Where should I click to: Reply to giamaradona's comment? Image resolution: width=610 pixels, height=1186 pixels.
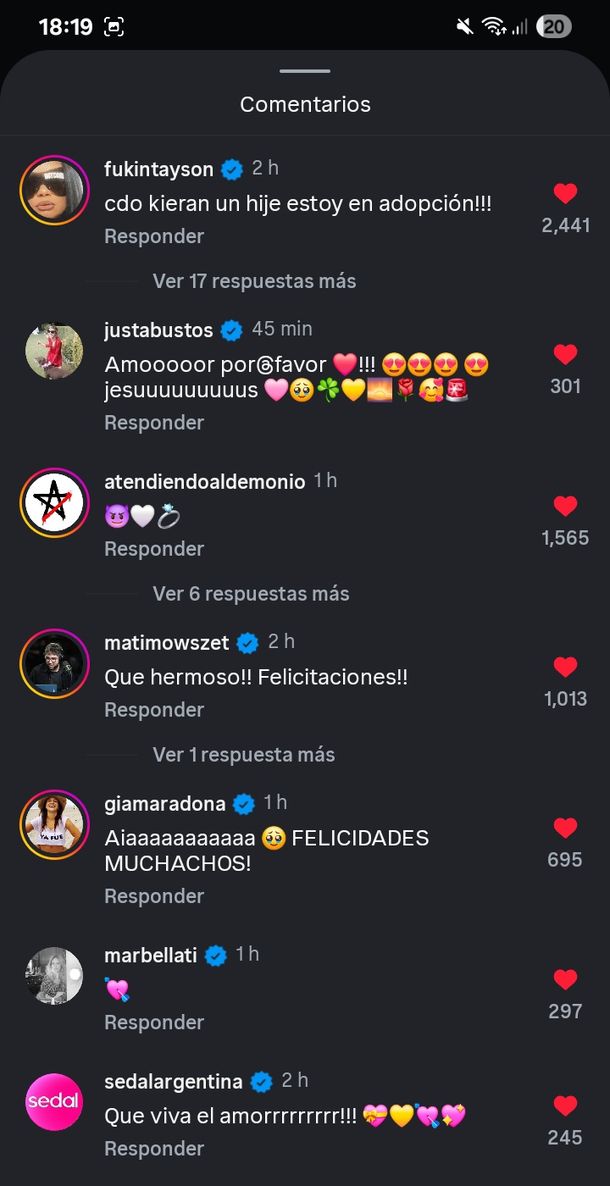pos(154,896)
